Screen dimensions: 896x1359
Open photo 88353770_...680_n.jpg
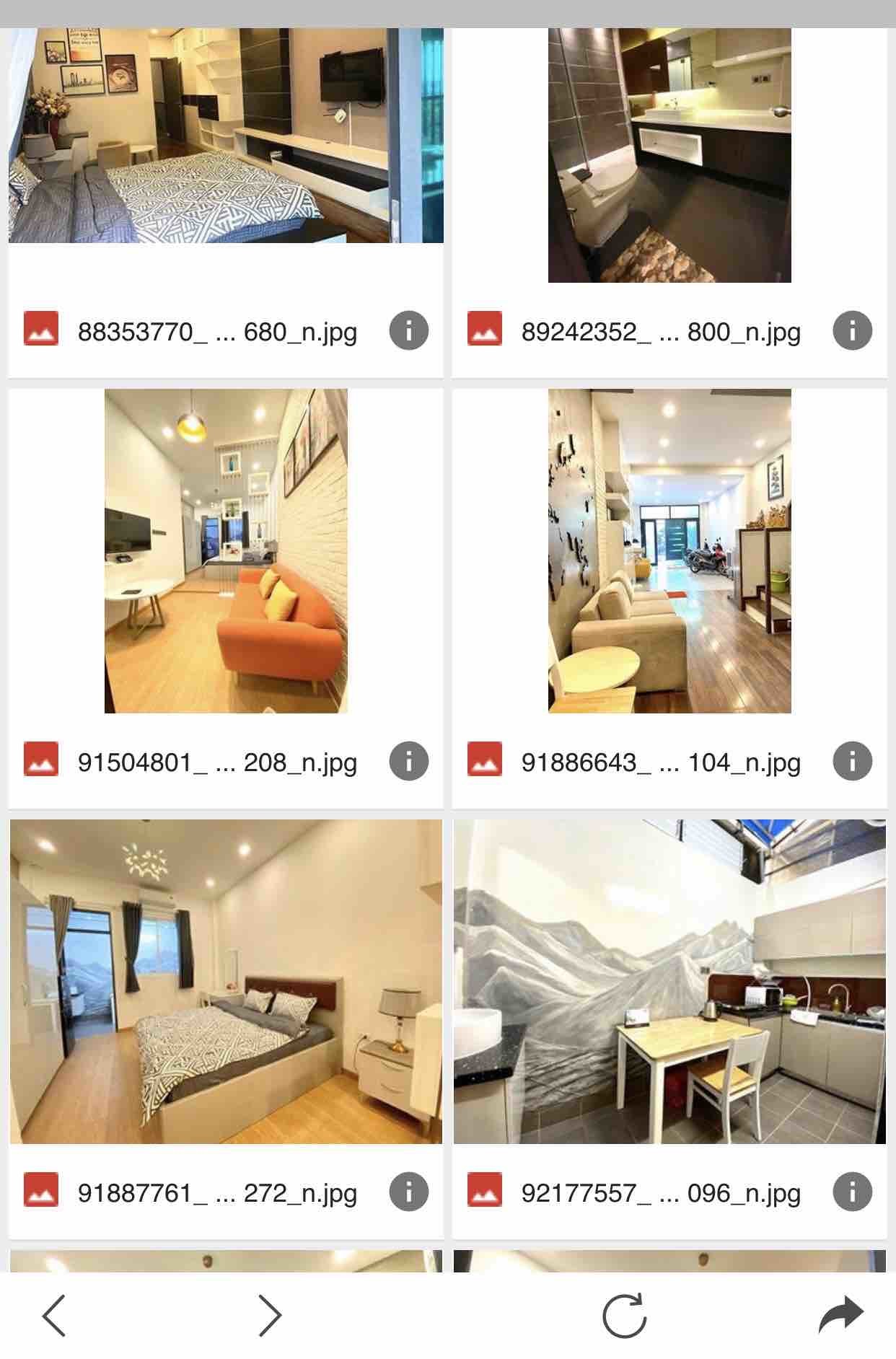pyautogui.click(x=226, y=137)
